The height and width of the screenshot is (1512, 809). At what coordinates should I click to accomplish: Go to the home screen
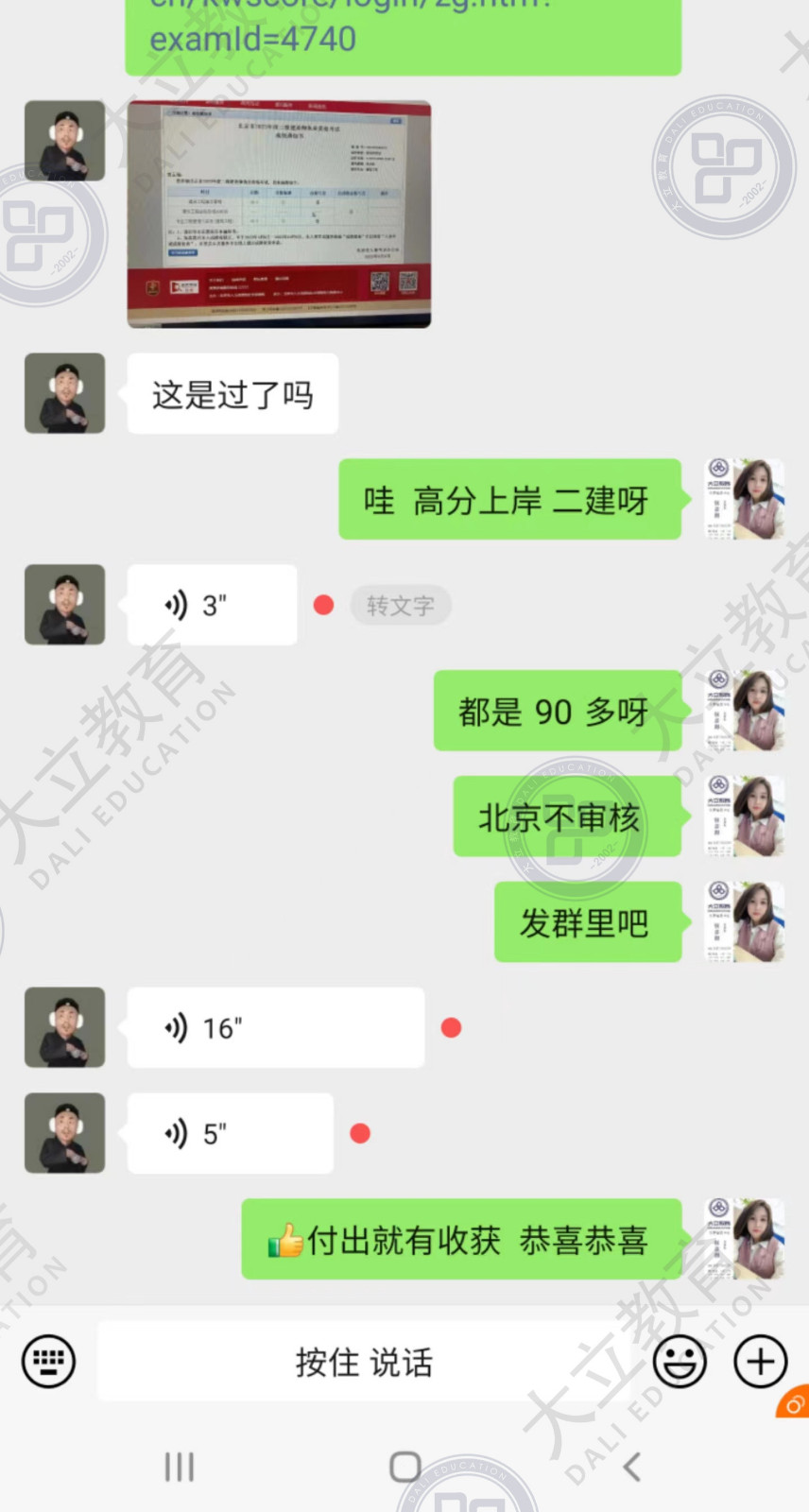405,1467
